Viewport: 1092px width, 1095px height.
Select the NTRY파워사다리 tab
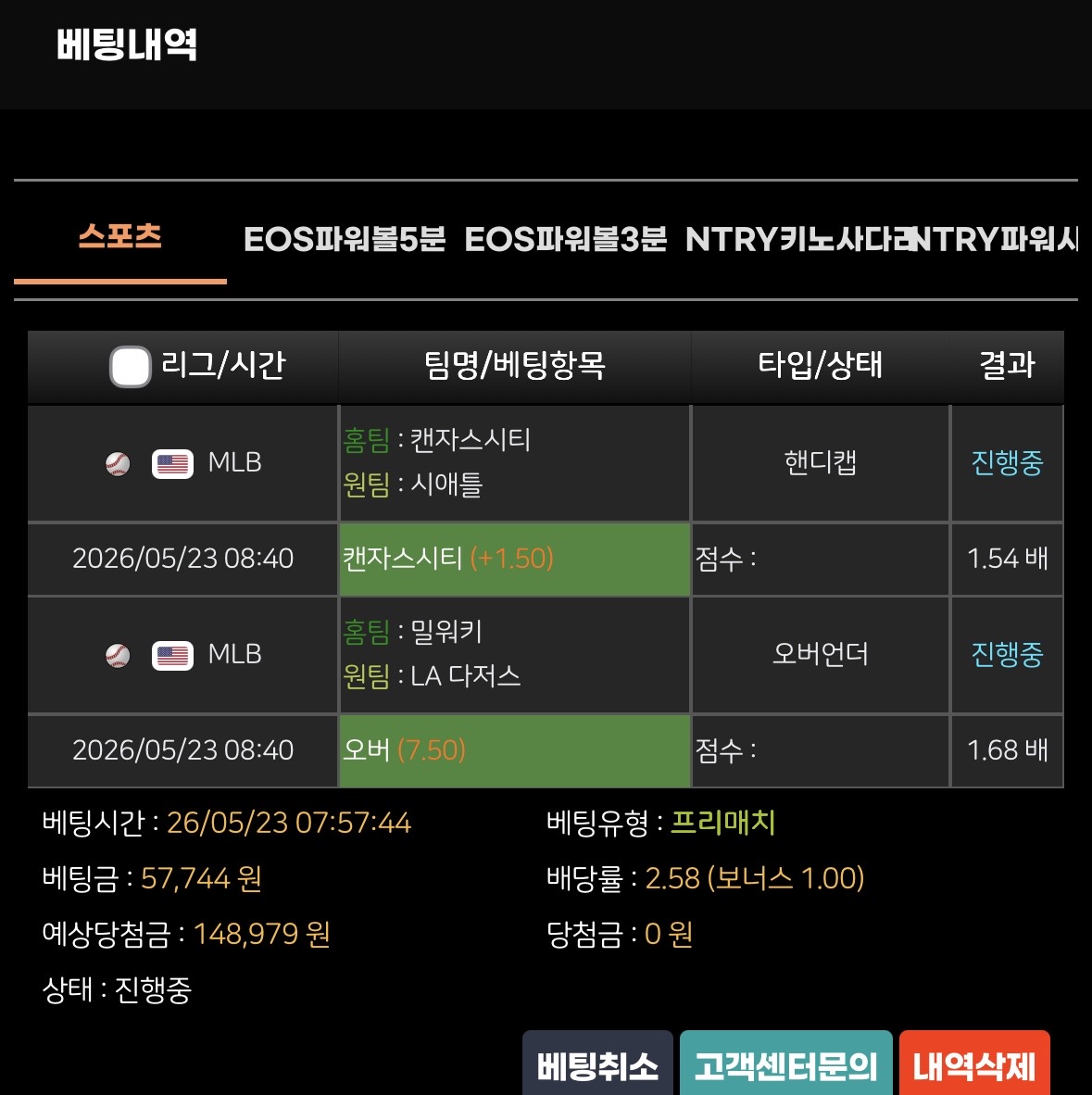pos(997,239)
